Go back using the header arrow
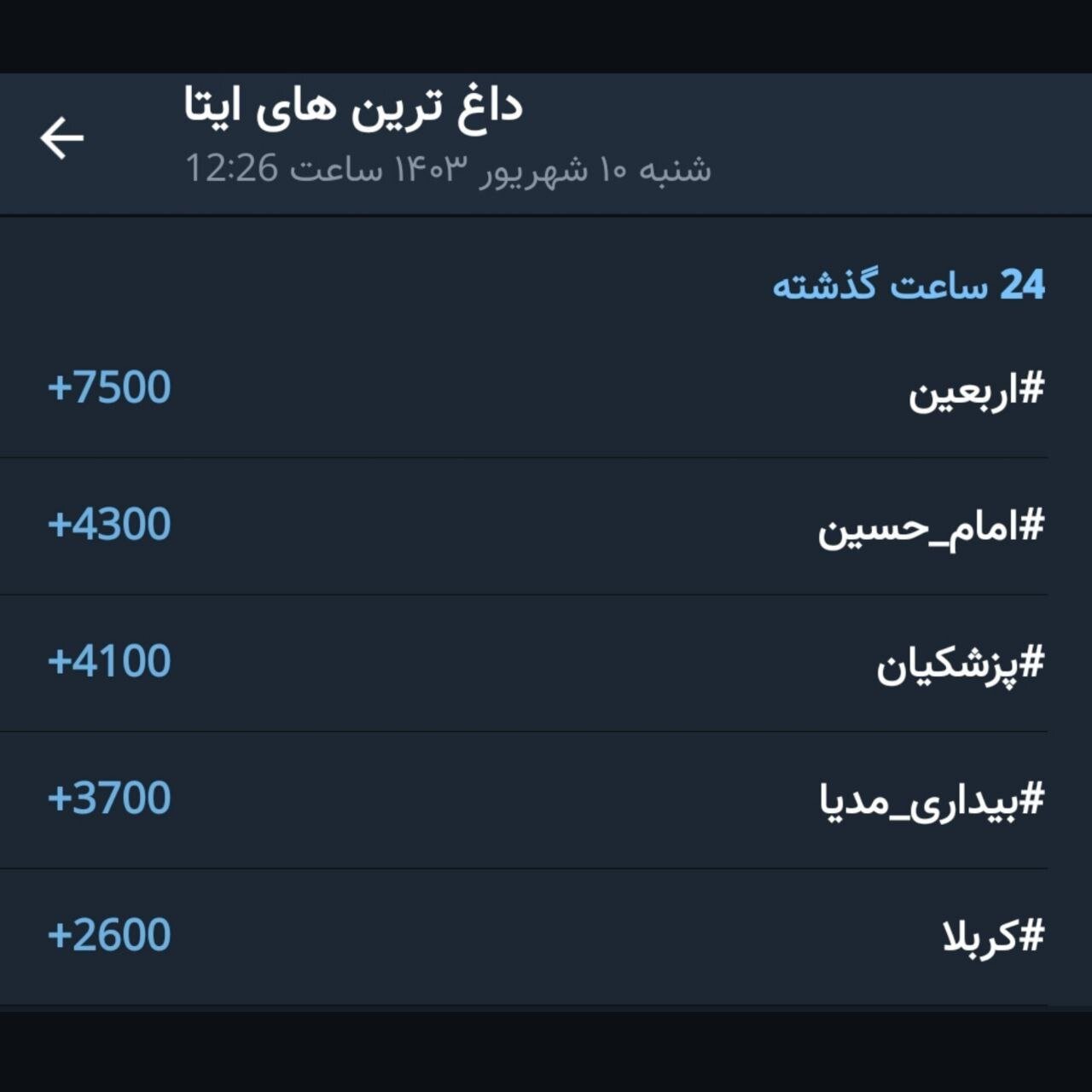Image resolution: width=1092 pixels, height=1092 pixels. tap(61, 138)
